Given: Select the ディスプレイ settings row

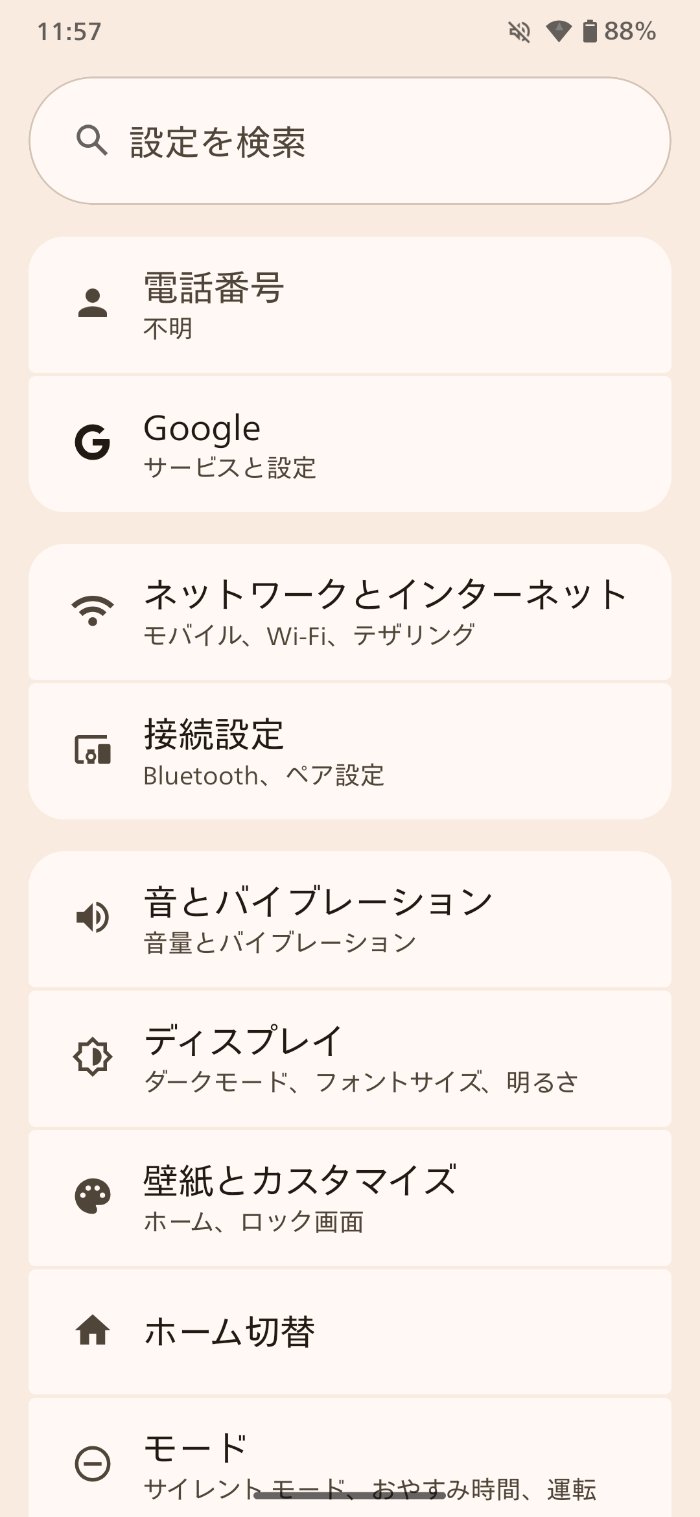Looking at the screenshot, I should (349, 1058).
